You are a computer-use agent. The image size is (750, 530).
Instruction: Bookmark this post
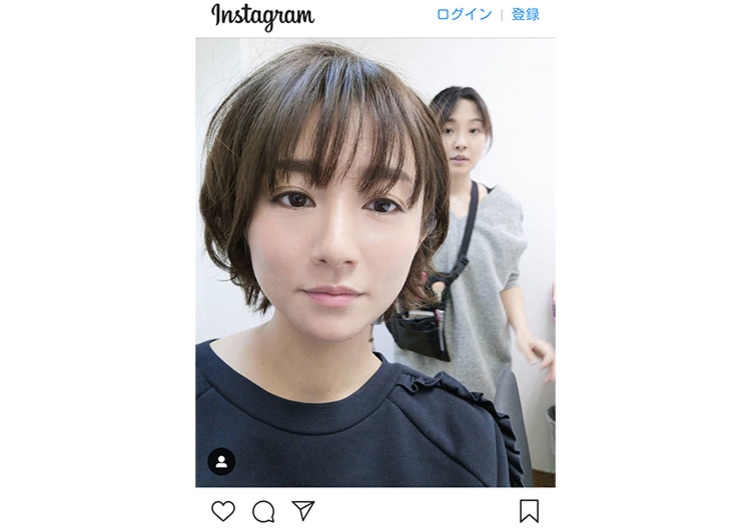[529, 511]
